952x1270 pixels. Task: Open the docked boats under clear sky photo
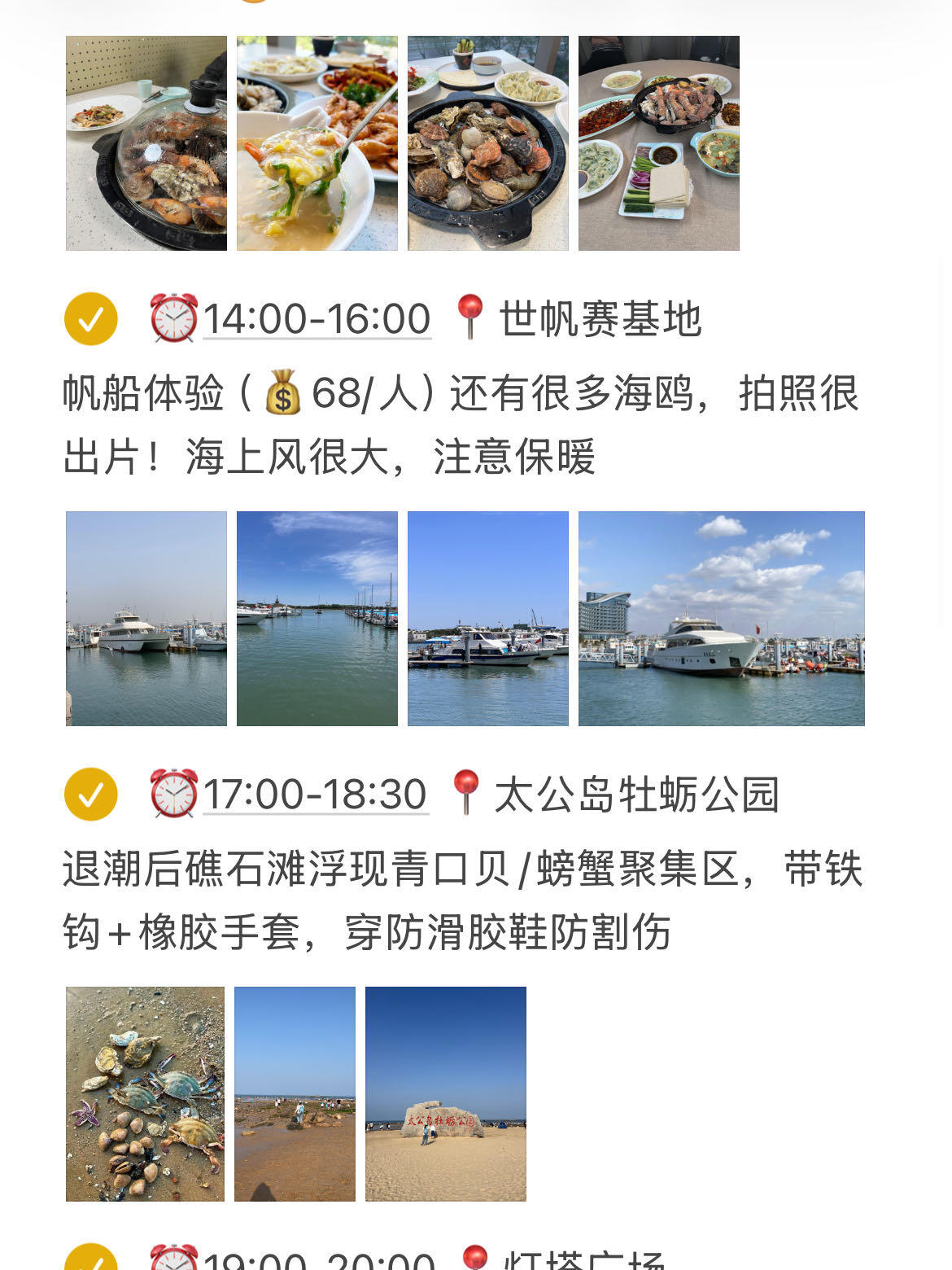[488, 619]
